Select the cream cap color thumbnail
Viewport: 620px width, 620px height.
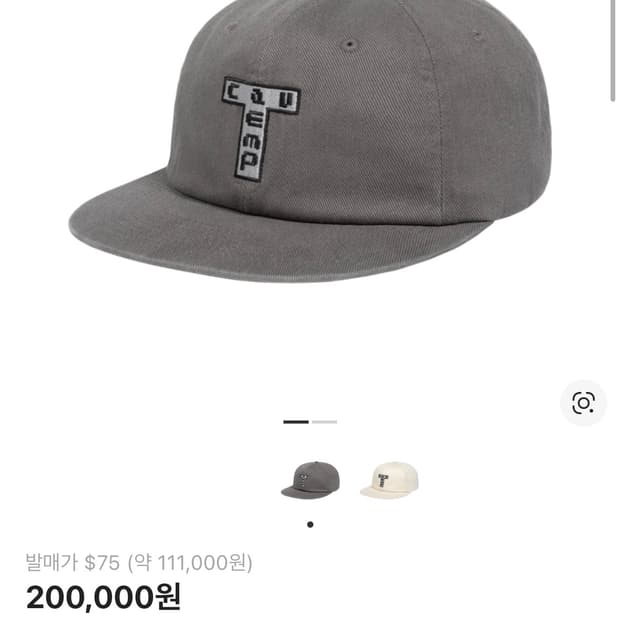[389, 480]
